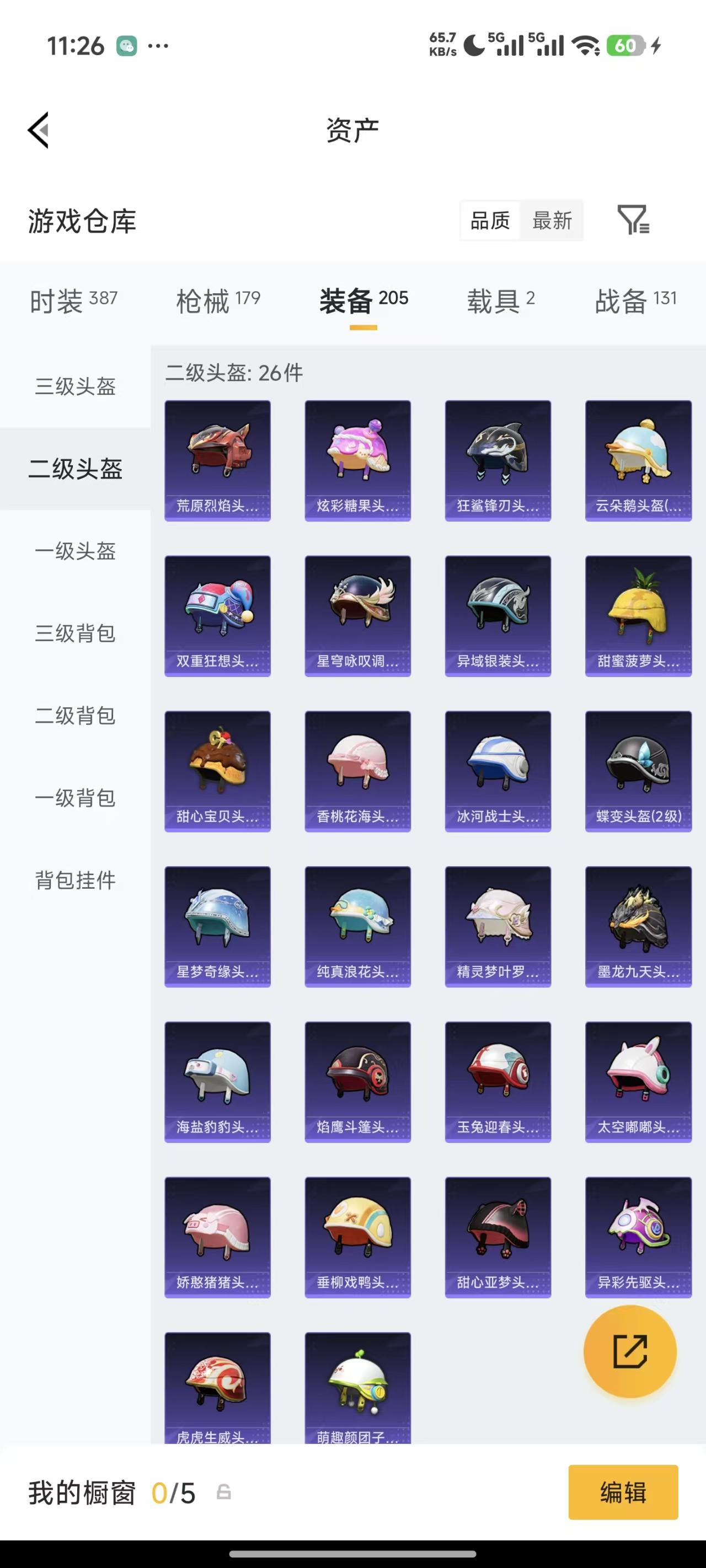Viewport: 706px width, 1568px height.
Task: Sort items by 最新
Action: pos(552,221)
